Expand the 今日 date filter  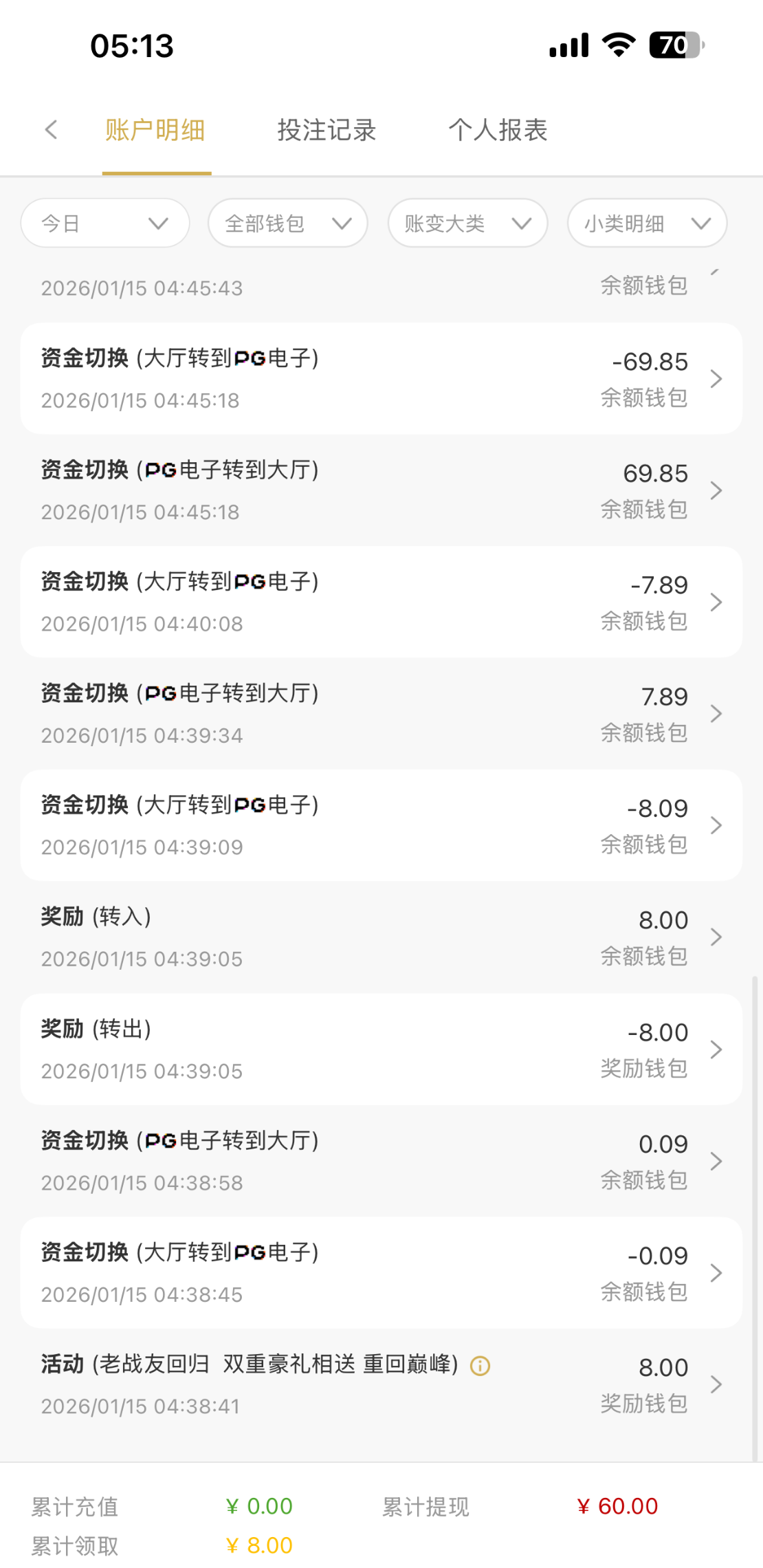point(105,224)
